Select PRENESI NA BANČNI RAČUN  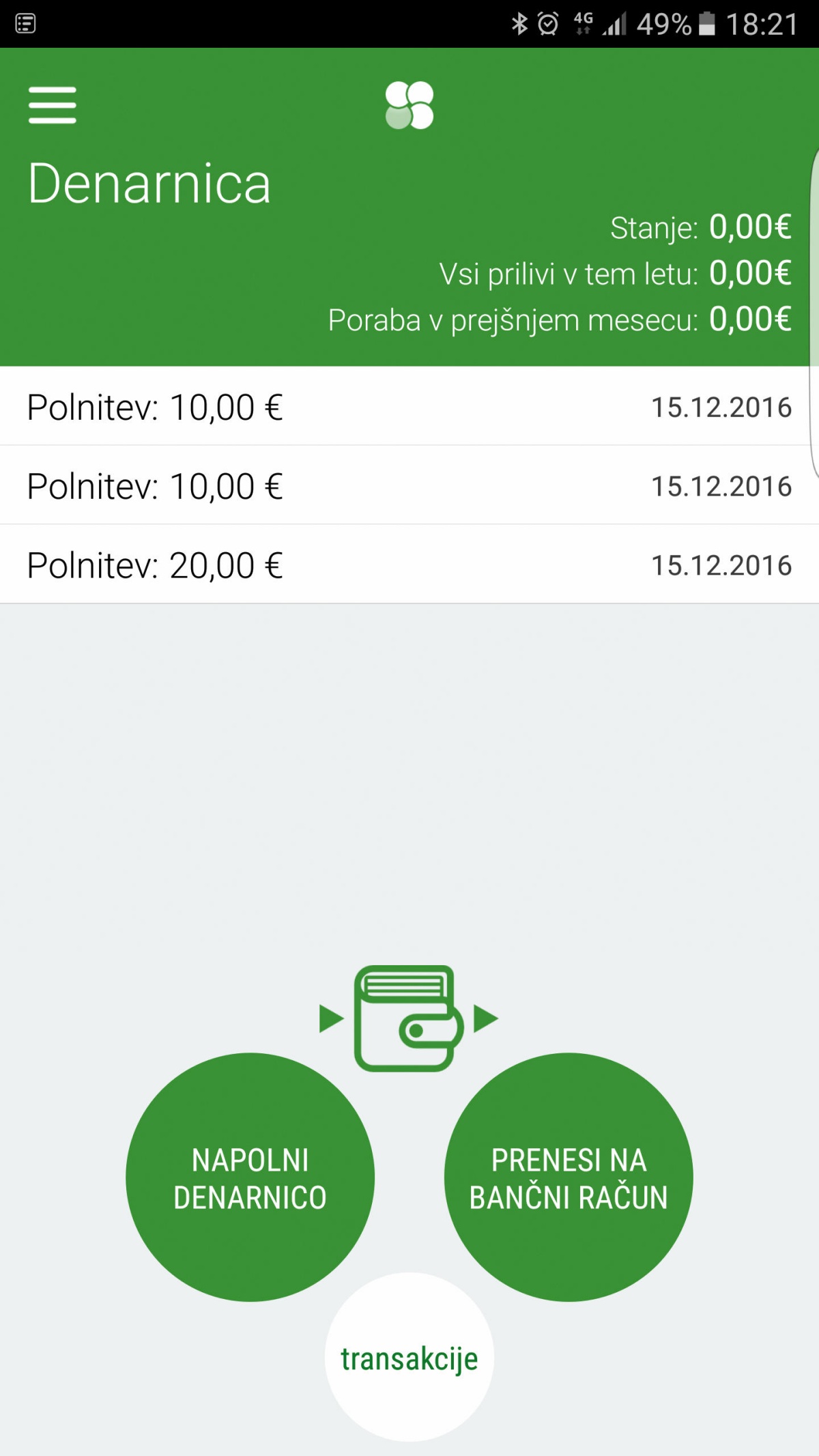[569, 1177]
